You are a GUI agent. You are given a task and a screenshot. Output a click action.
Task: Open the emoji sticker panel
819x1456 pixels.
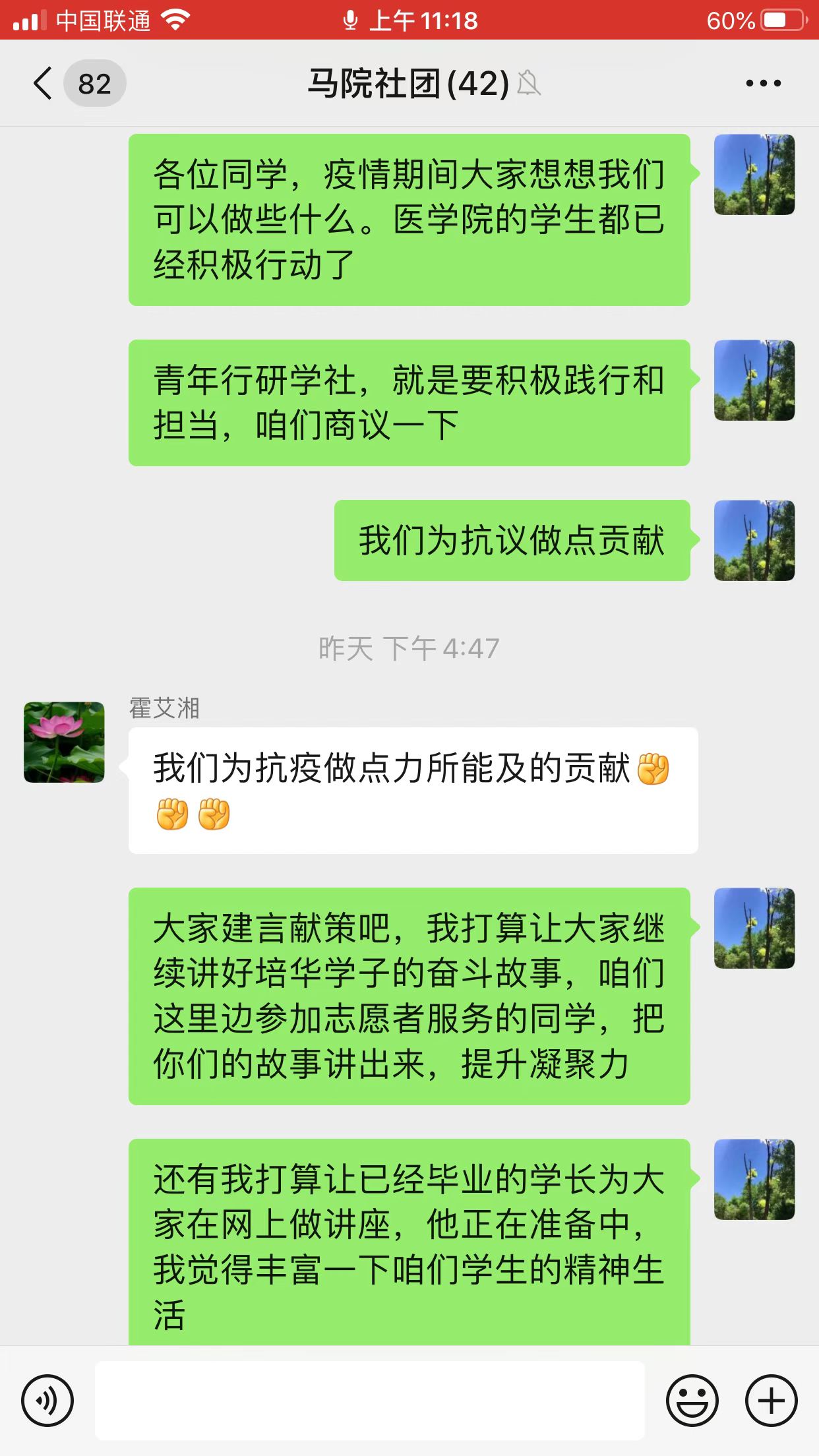point(692,1401)
